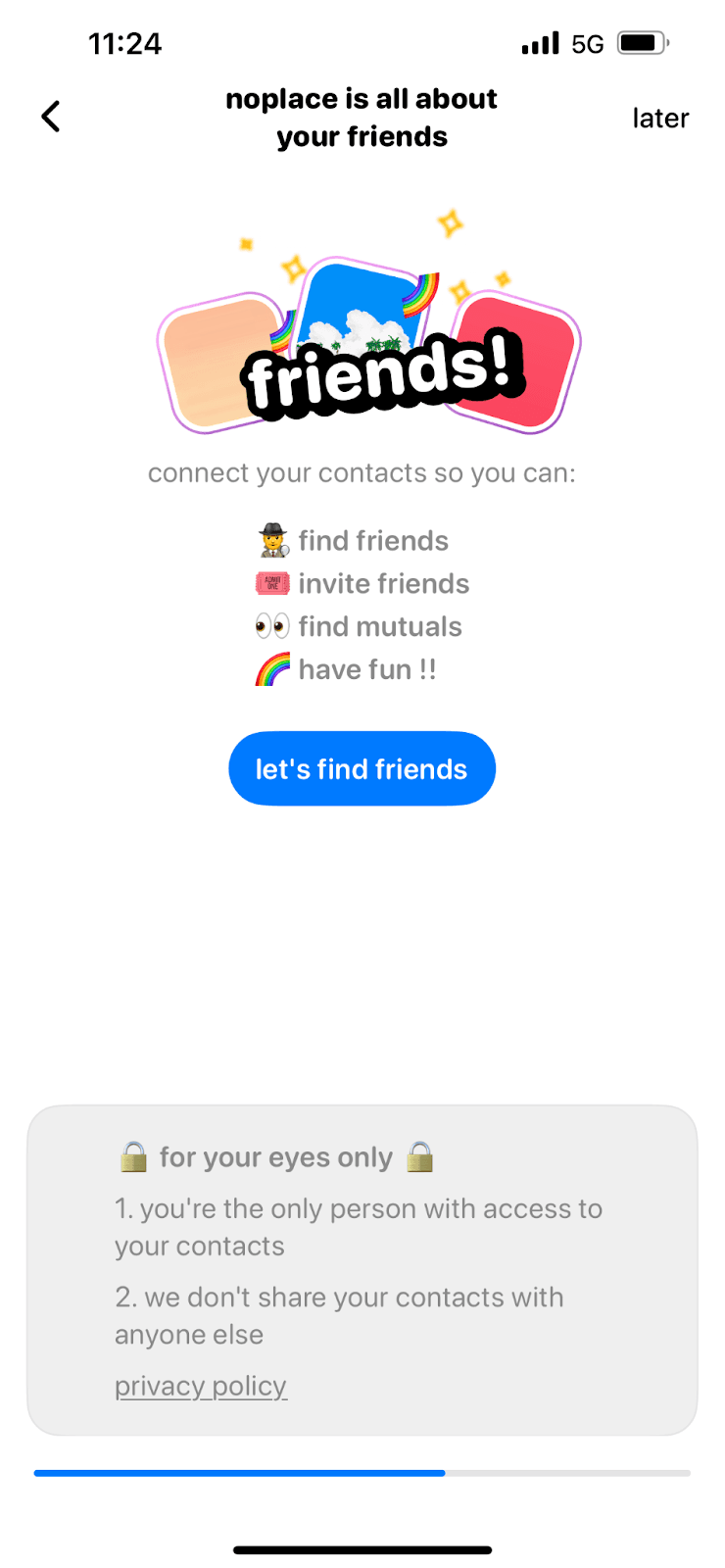Select the eyes emoji next to find mutuals

[274, 625]
